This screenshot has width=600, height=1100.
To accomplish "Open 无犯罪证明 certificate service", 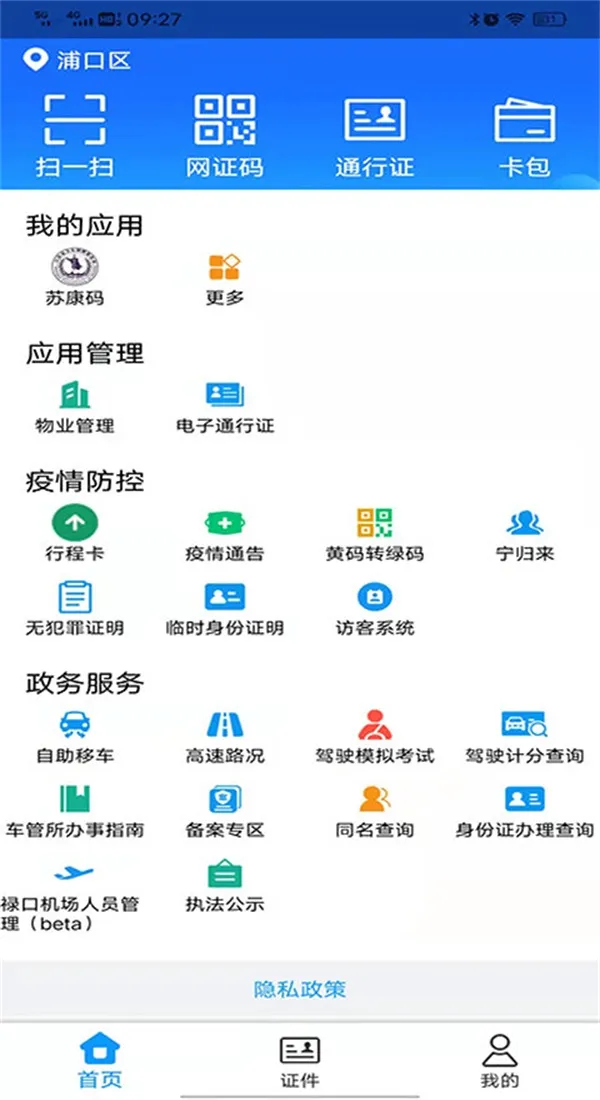I will (75, 608).
